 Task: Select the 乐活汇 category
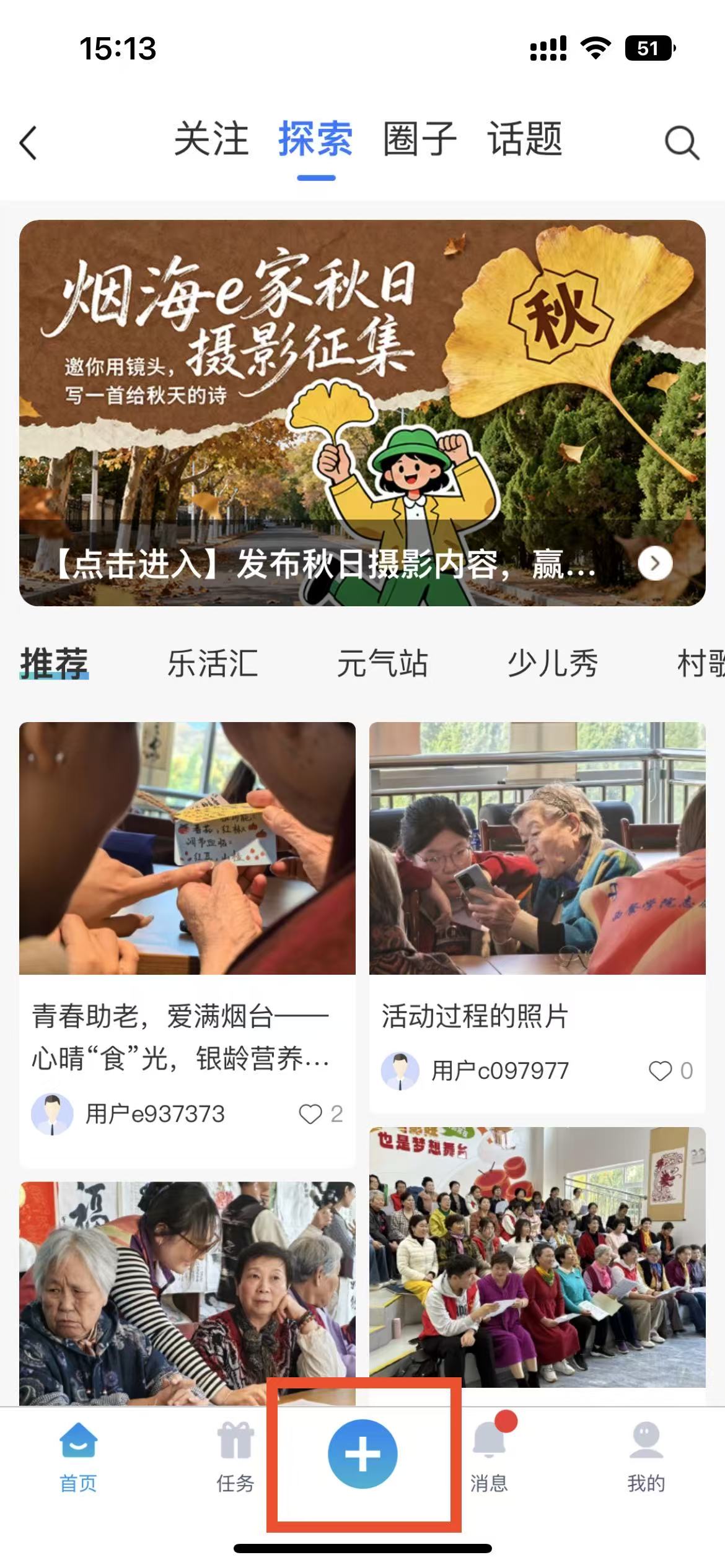tap(213, 663)
